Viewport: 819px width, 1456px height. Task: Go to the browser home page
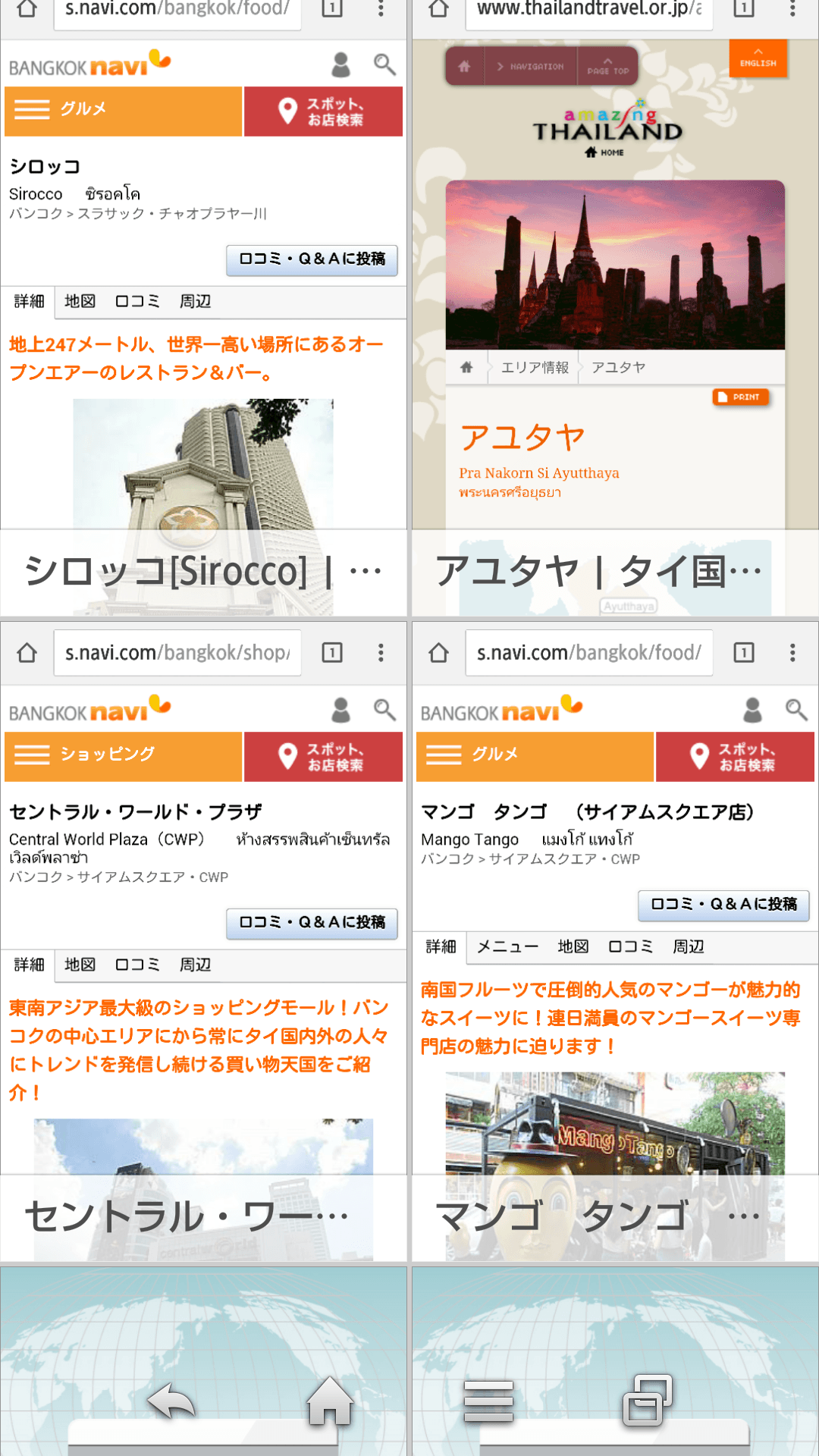330,1400
